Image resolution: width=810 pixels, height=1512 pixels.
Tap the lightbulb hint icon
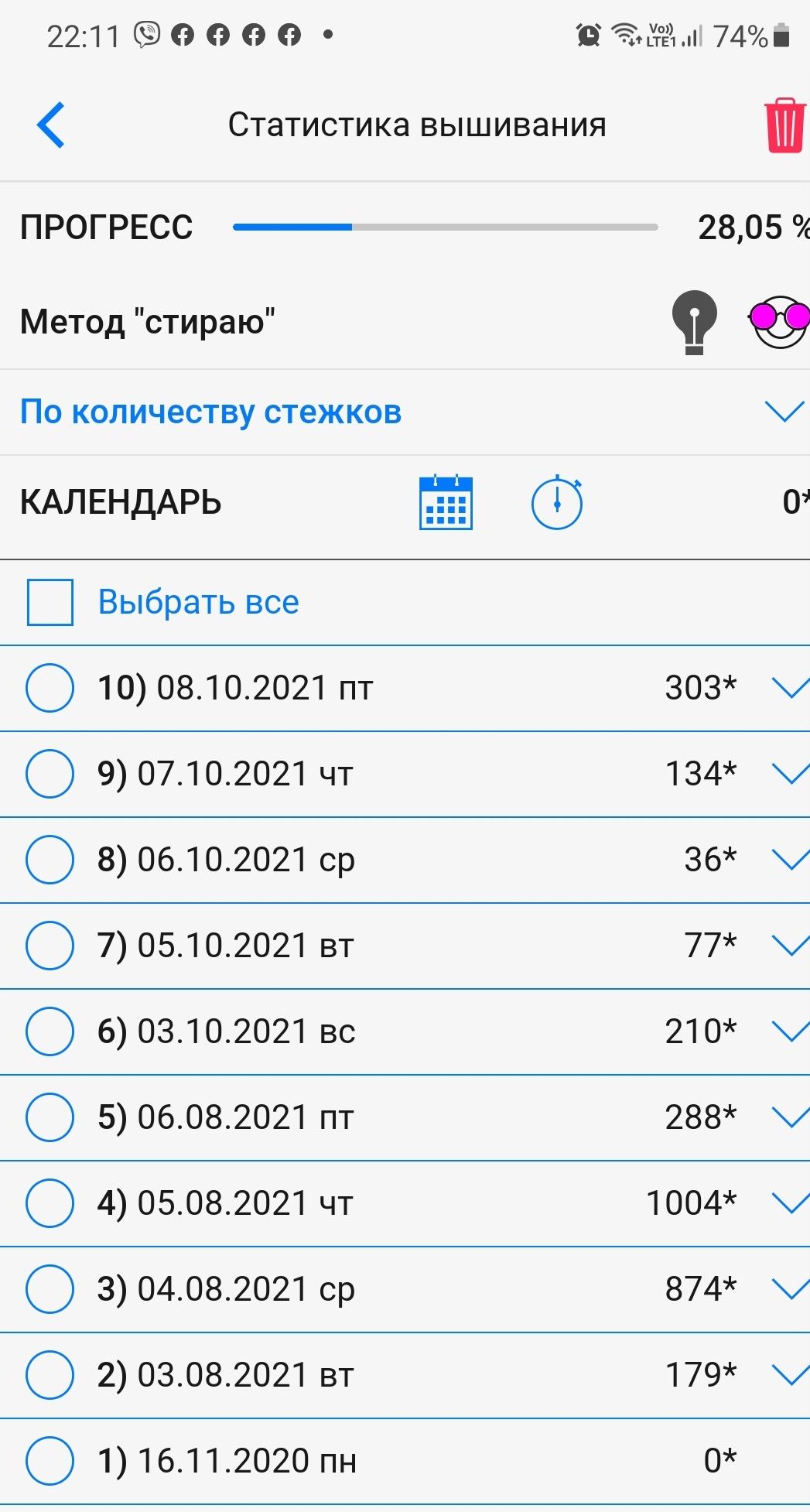coord(694,322)
